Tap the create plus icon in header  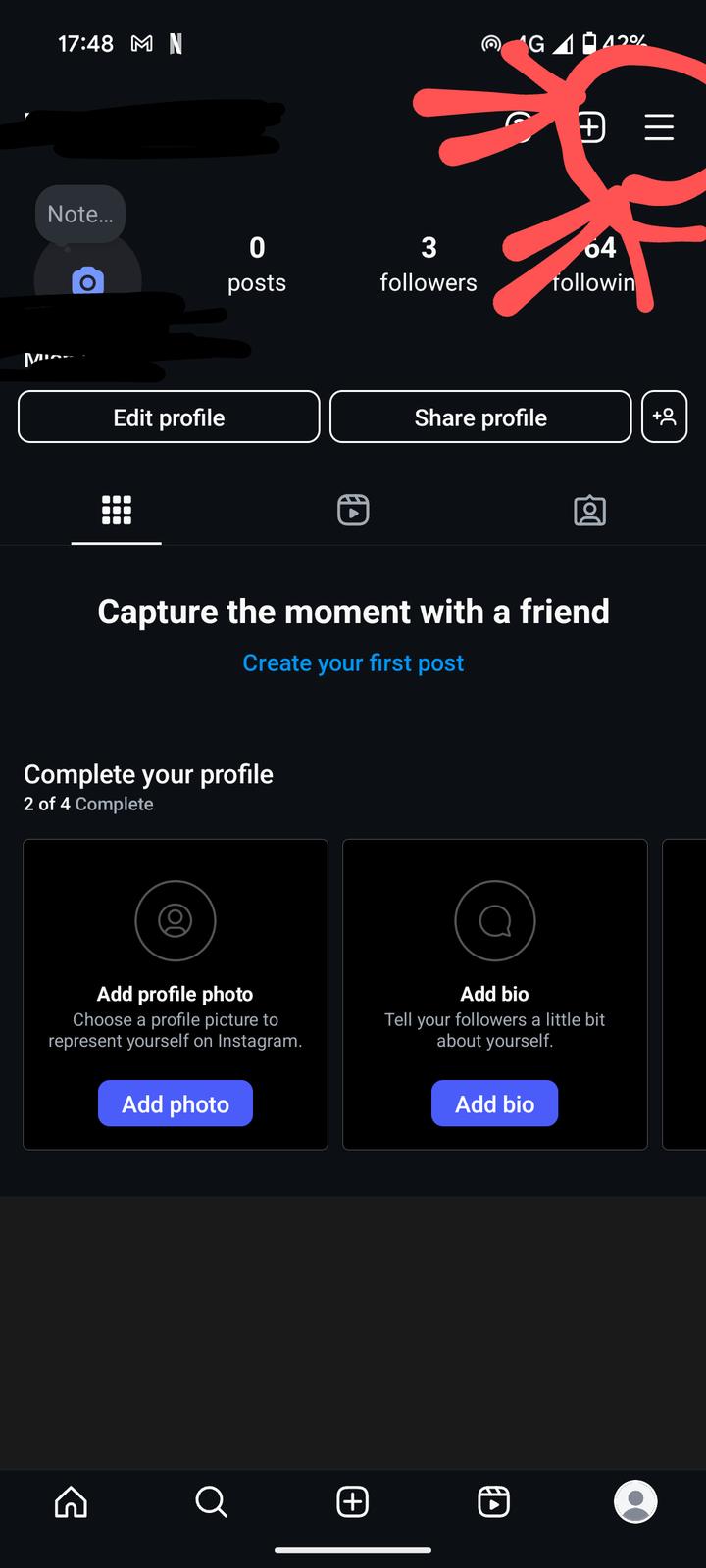click(590, 127)
